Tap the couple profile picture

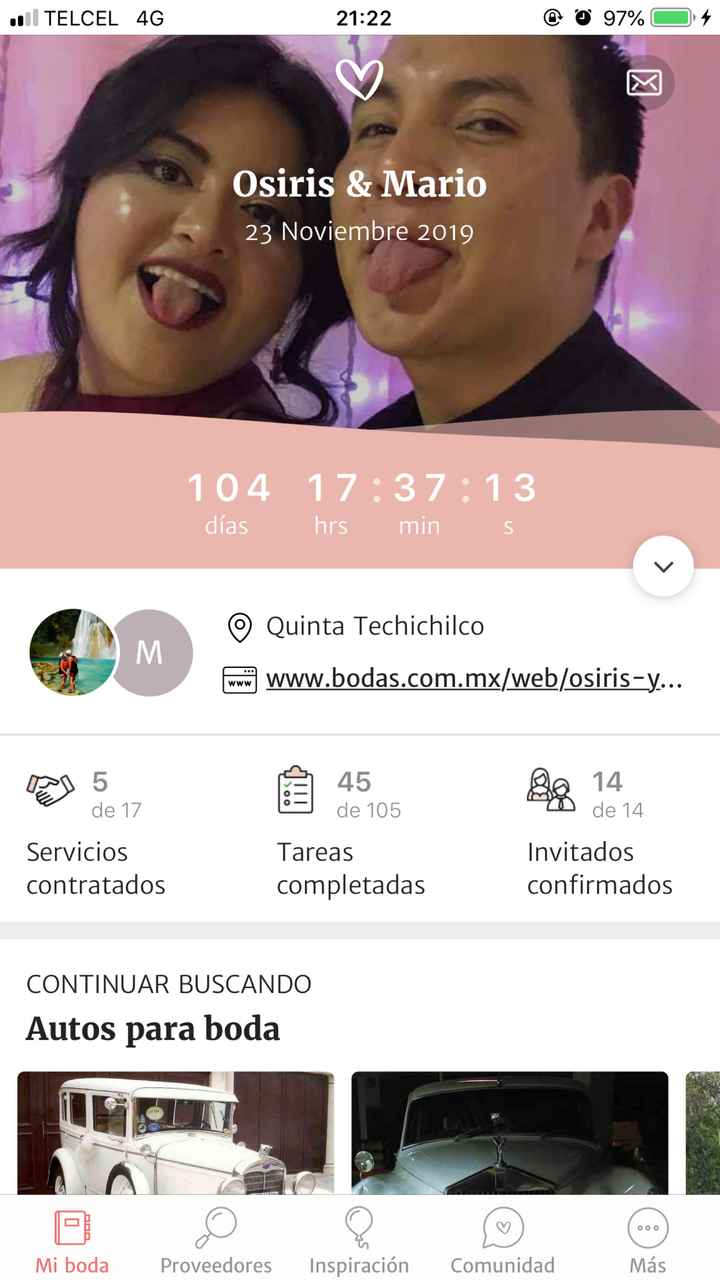coord(73,652)
